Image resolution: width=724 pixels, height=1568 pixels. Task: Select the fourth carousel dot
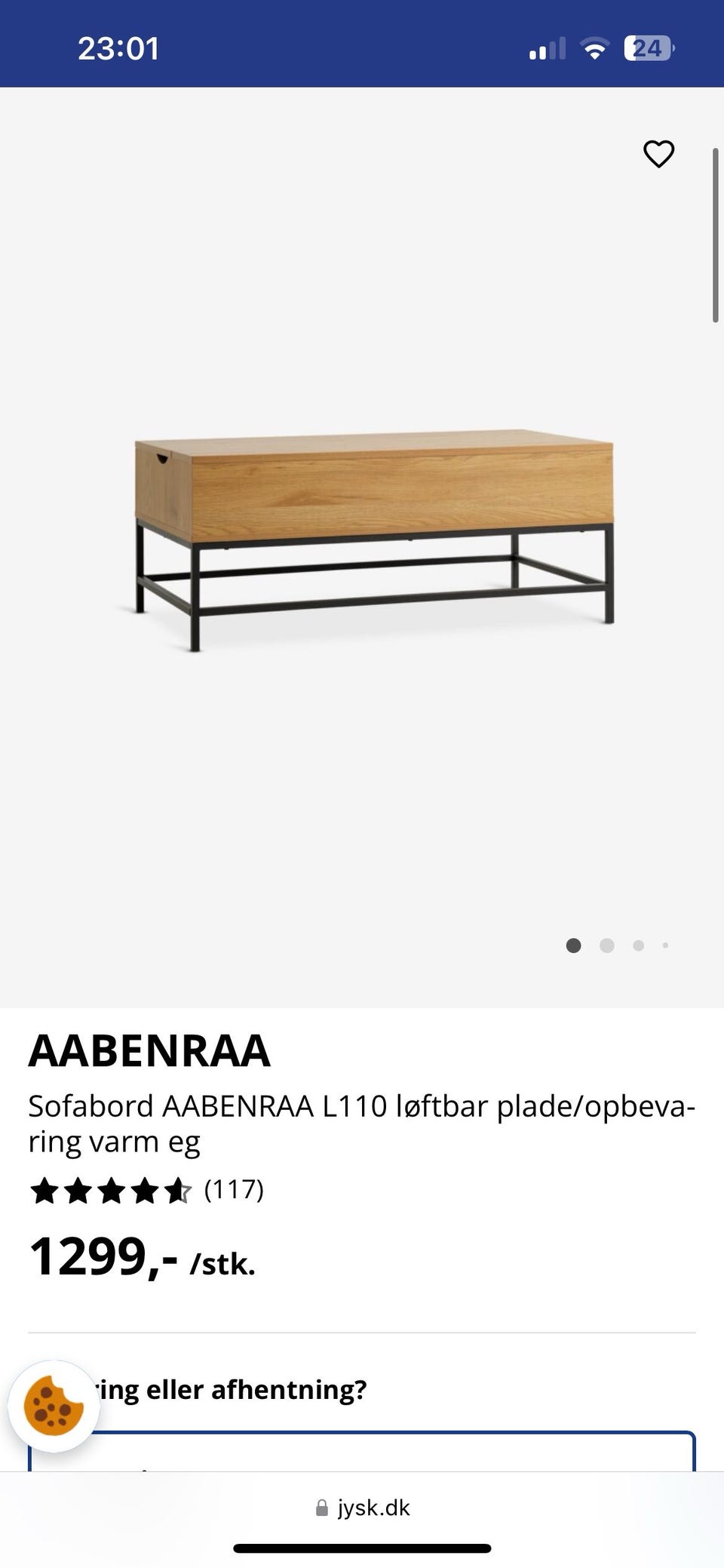(666, 945)
